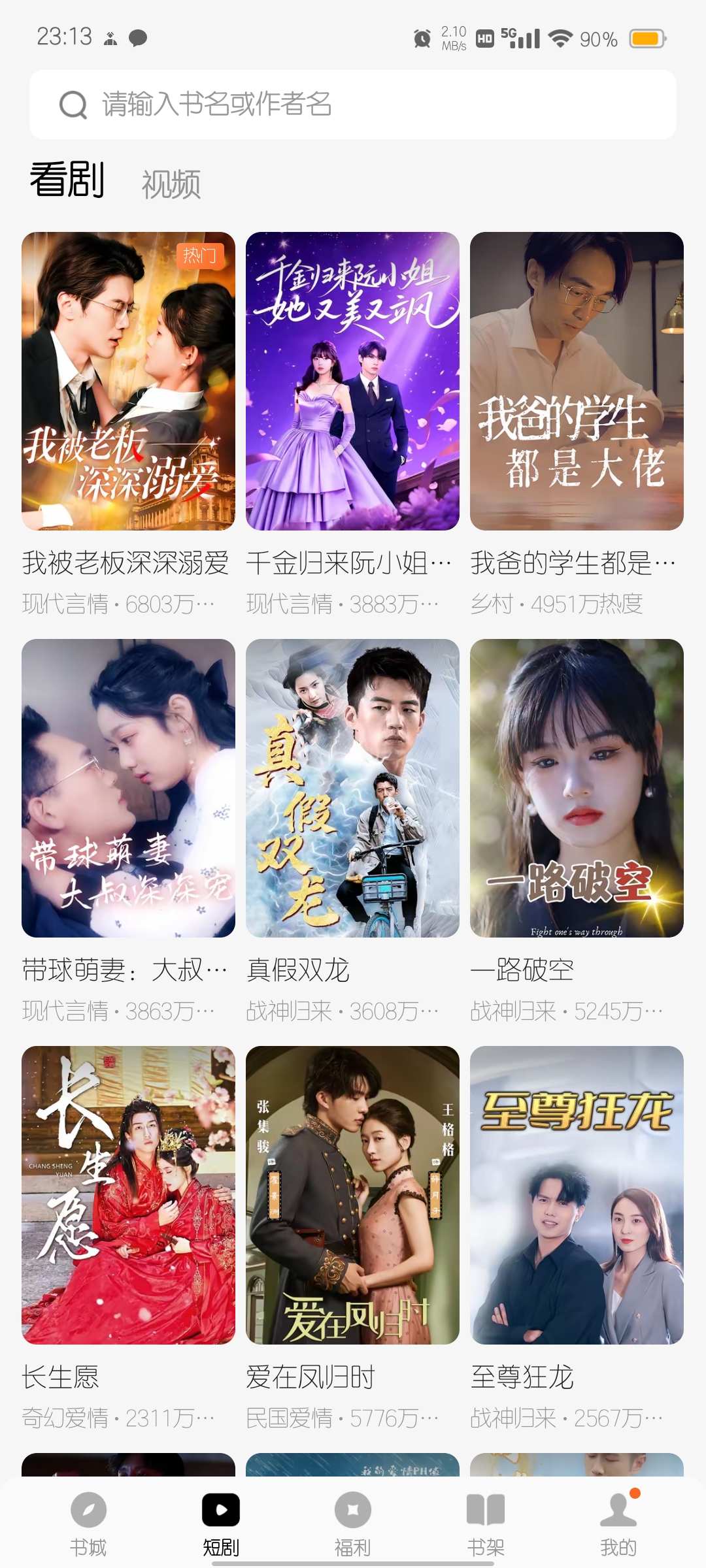Watch the drama 至尊狂龙
This screenshot has width=706, height=1568.
[577, 1196]
